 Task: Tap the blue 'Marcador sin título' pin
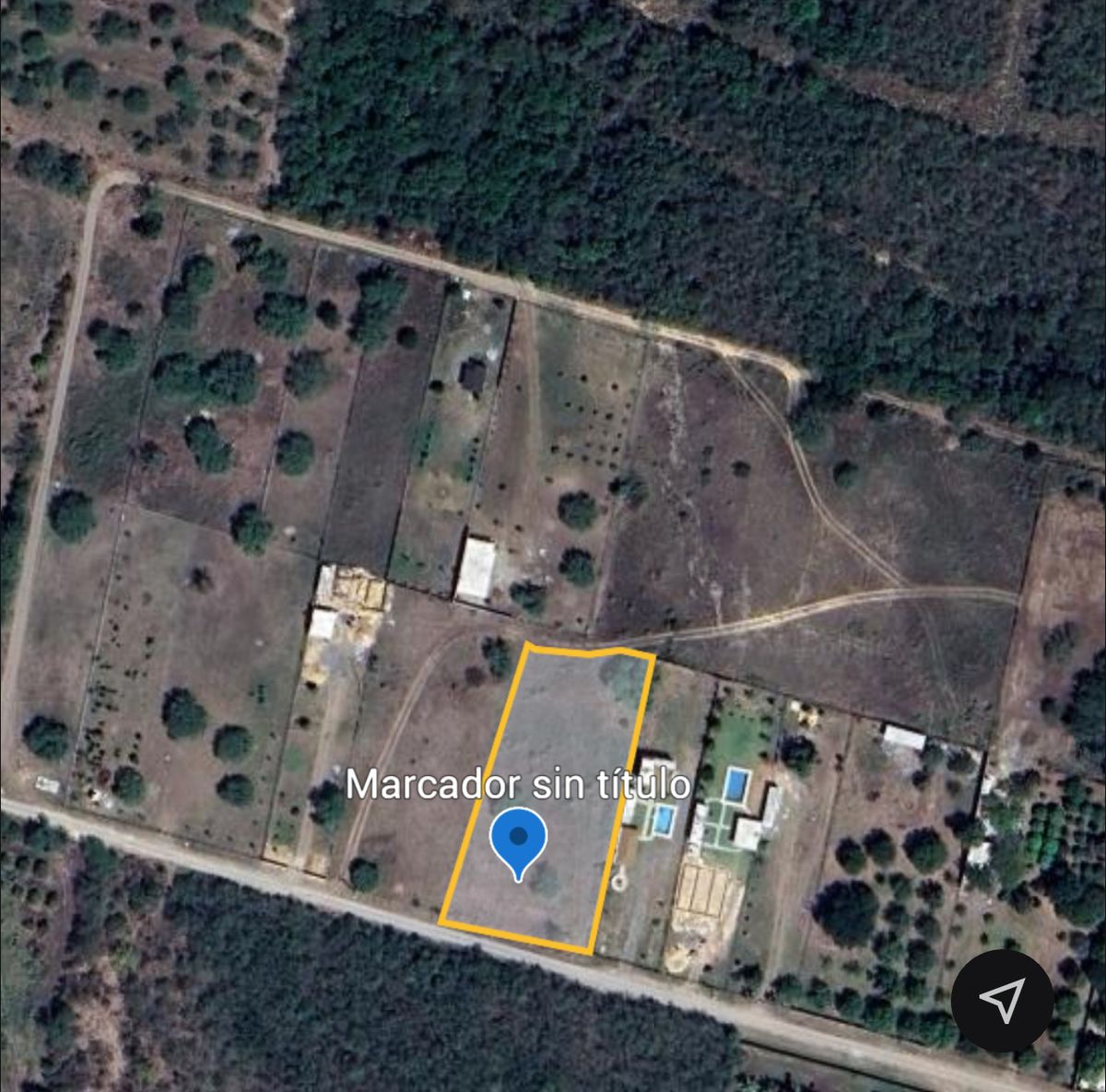[x=518, y=840]
